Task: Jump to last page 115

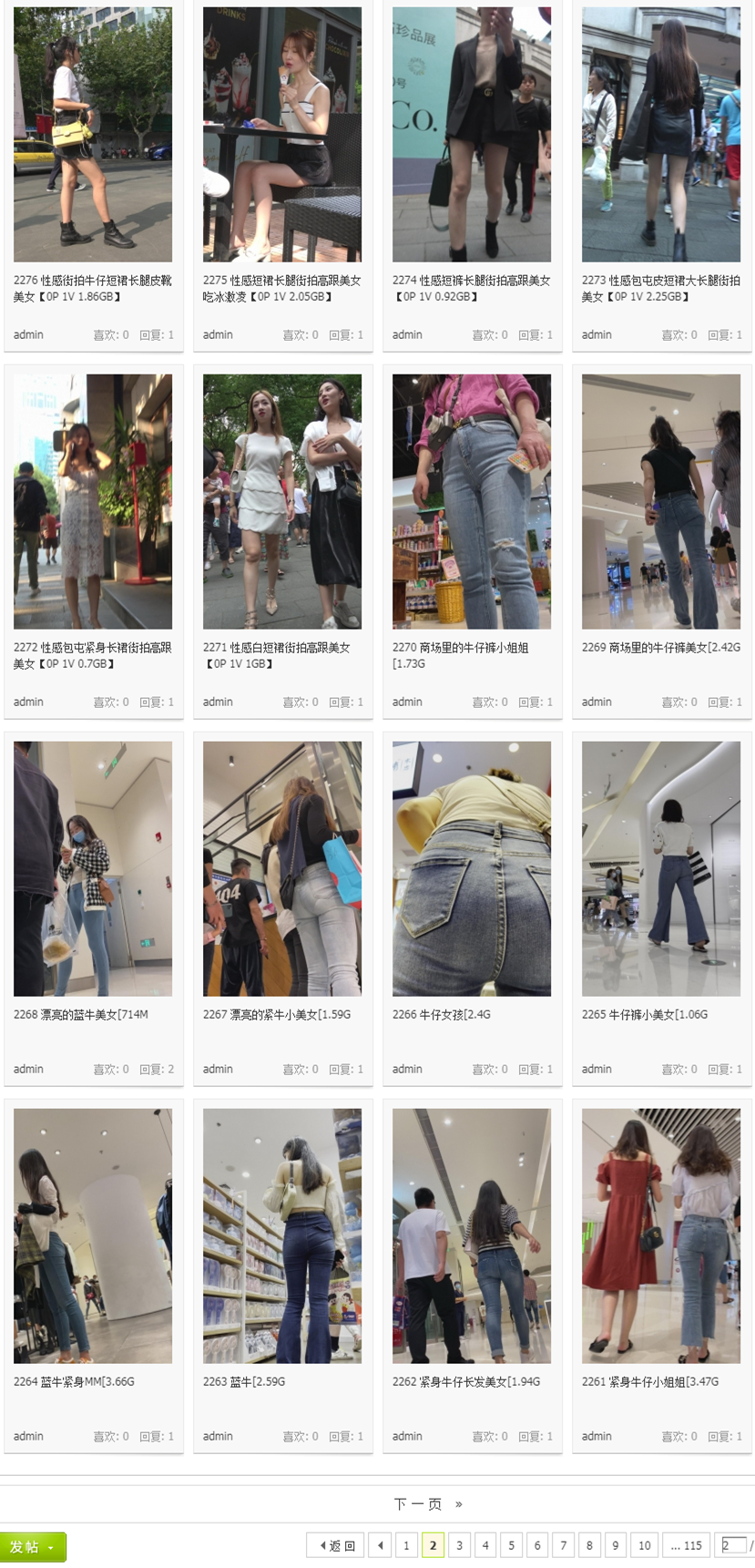Action: pos(686,1545)
